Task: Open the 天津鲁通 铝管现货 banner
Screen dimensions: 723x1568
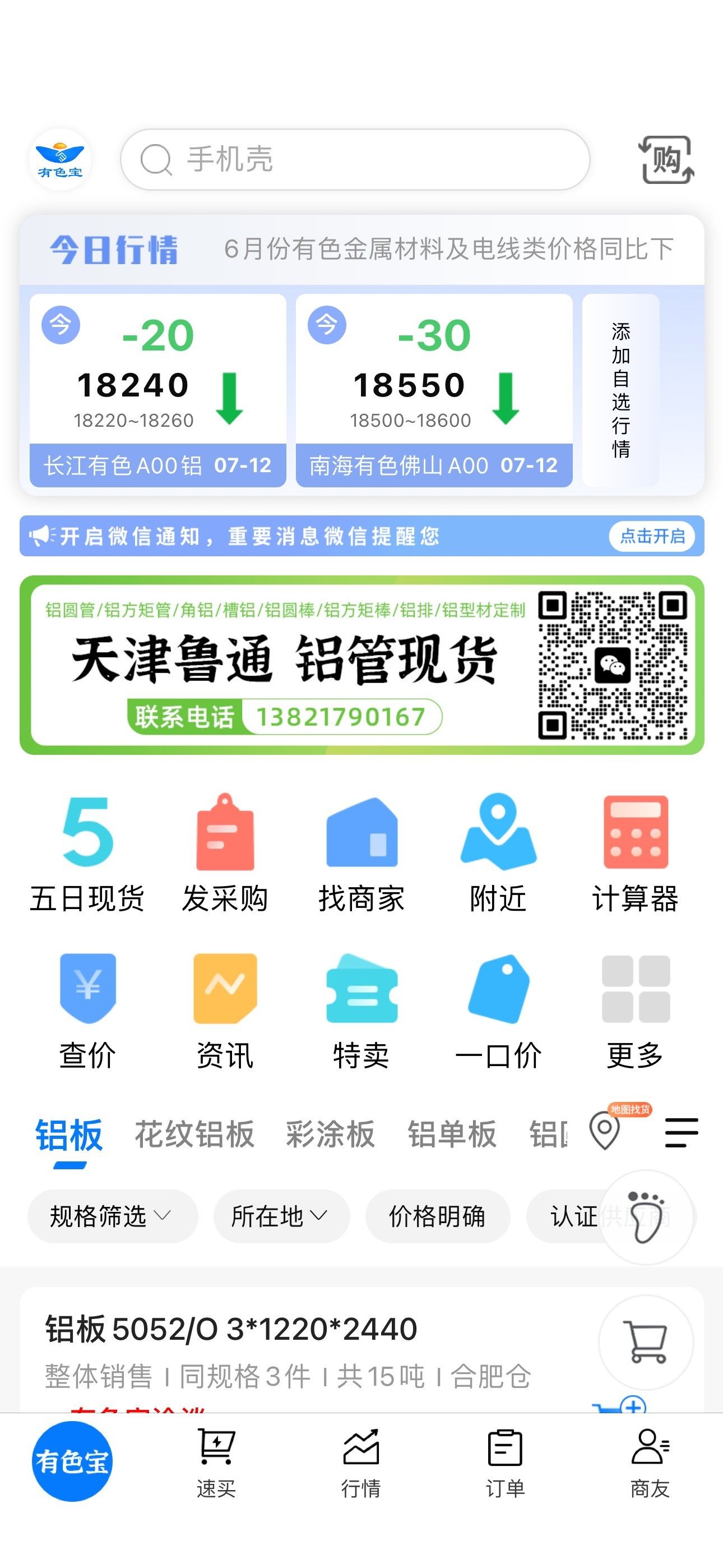Action: [361, 665]
